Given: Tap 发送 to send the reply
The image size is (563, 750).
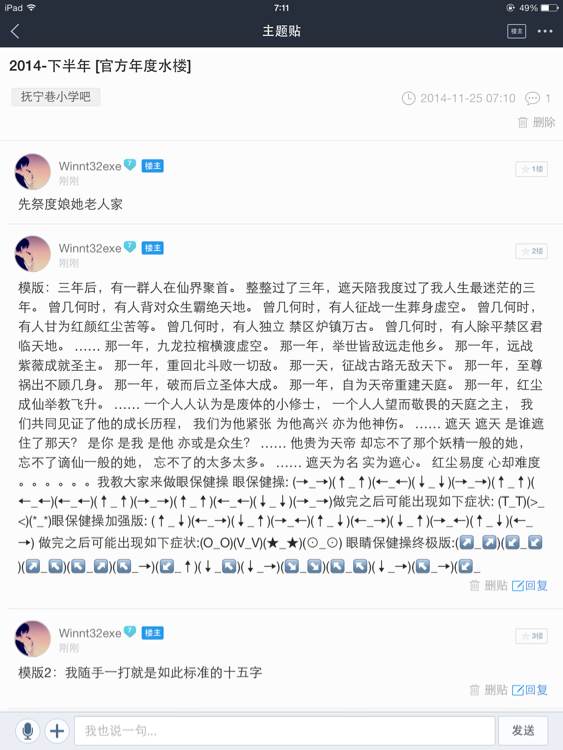Looking at the screenshot, I should pyautogui.click(x=523, y=730).
